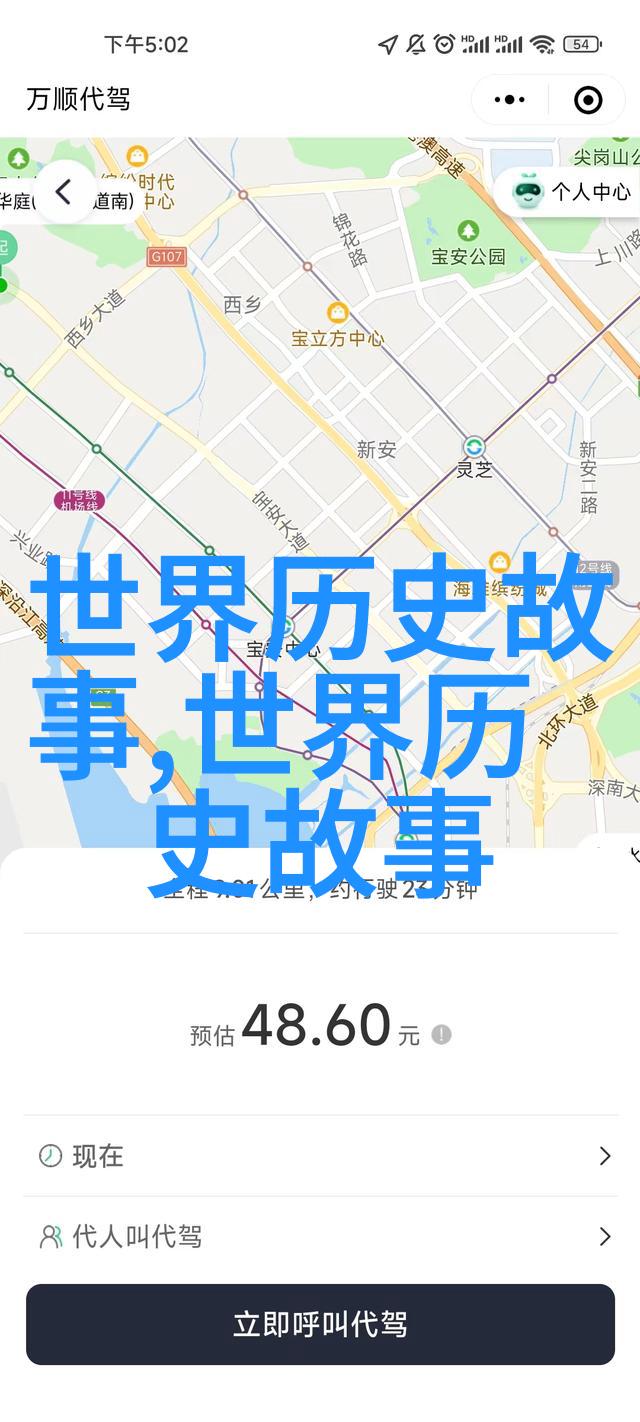Viewport: 640px width, 1422px height.
Task: Go back using the arrow button
Action: tap(64, 192)
